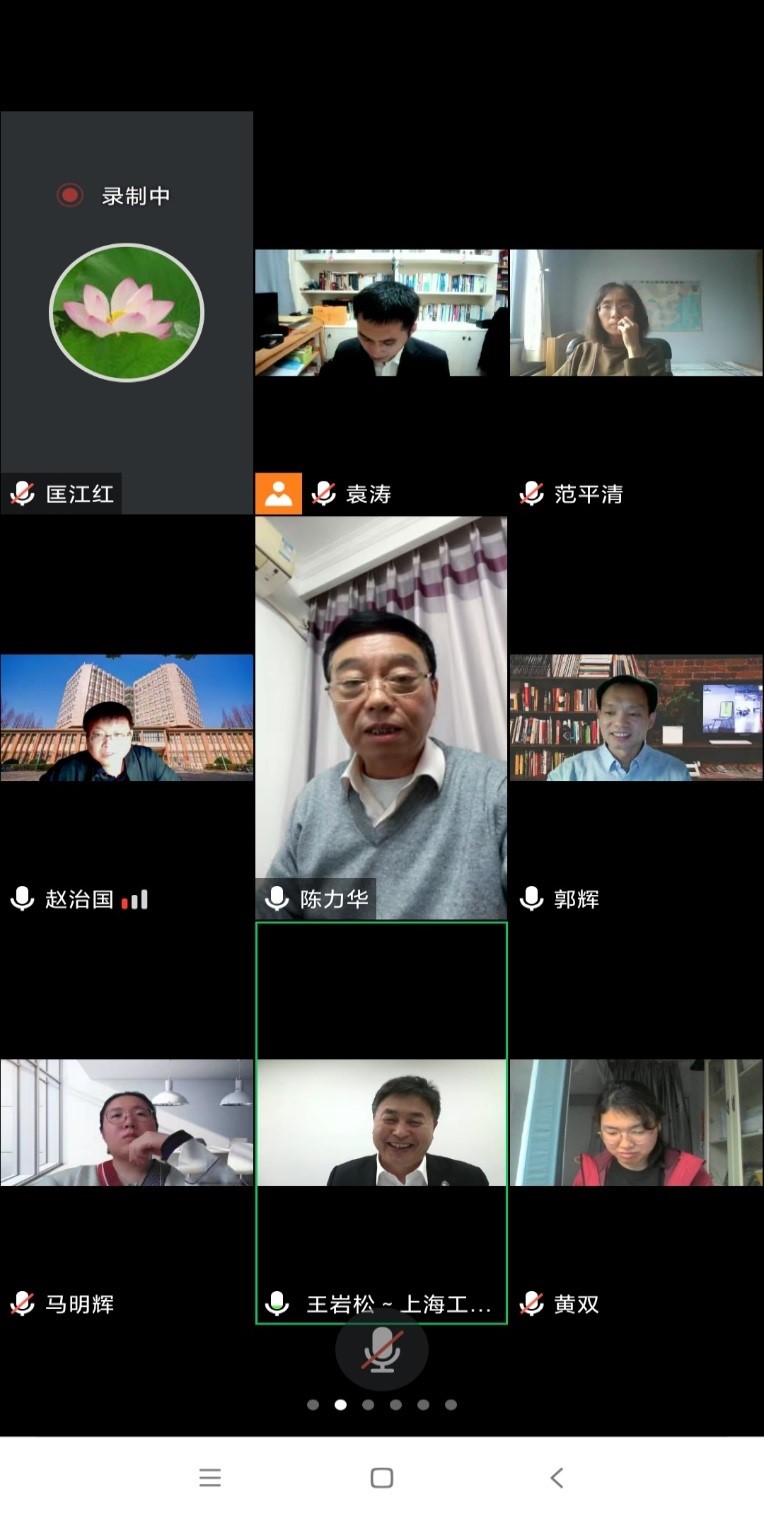The height and width of the screenshot is (1519, 764).
Task: Select 马明辉's video tile
Action: pos(126,1122)
